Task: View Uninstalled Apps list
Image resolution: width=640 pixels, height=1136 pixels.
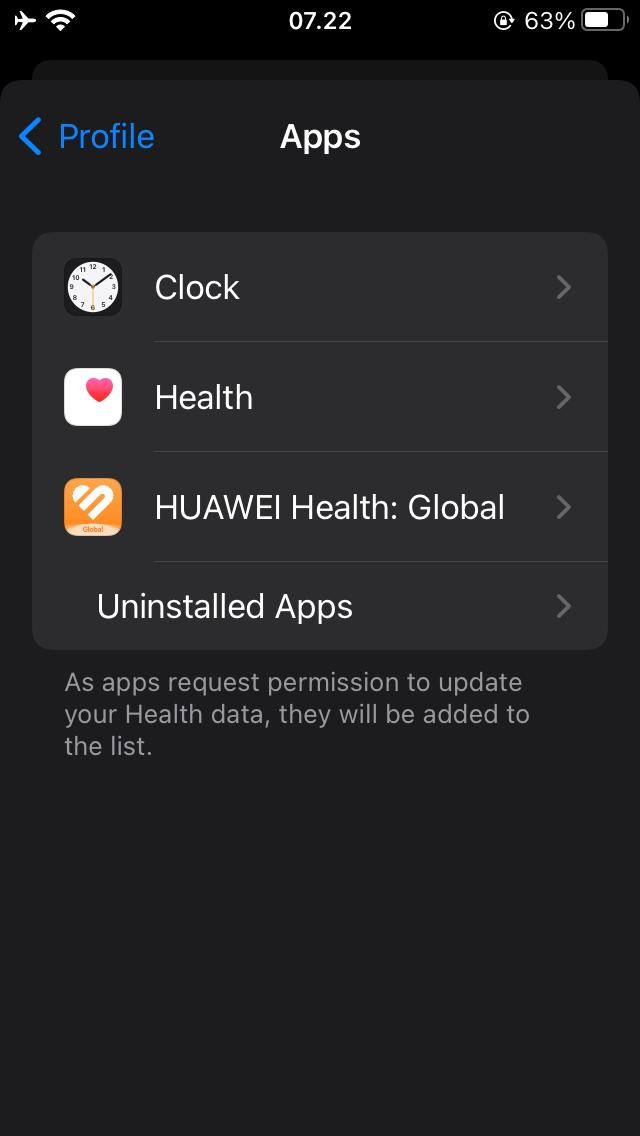Action: (320, 607)
